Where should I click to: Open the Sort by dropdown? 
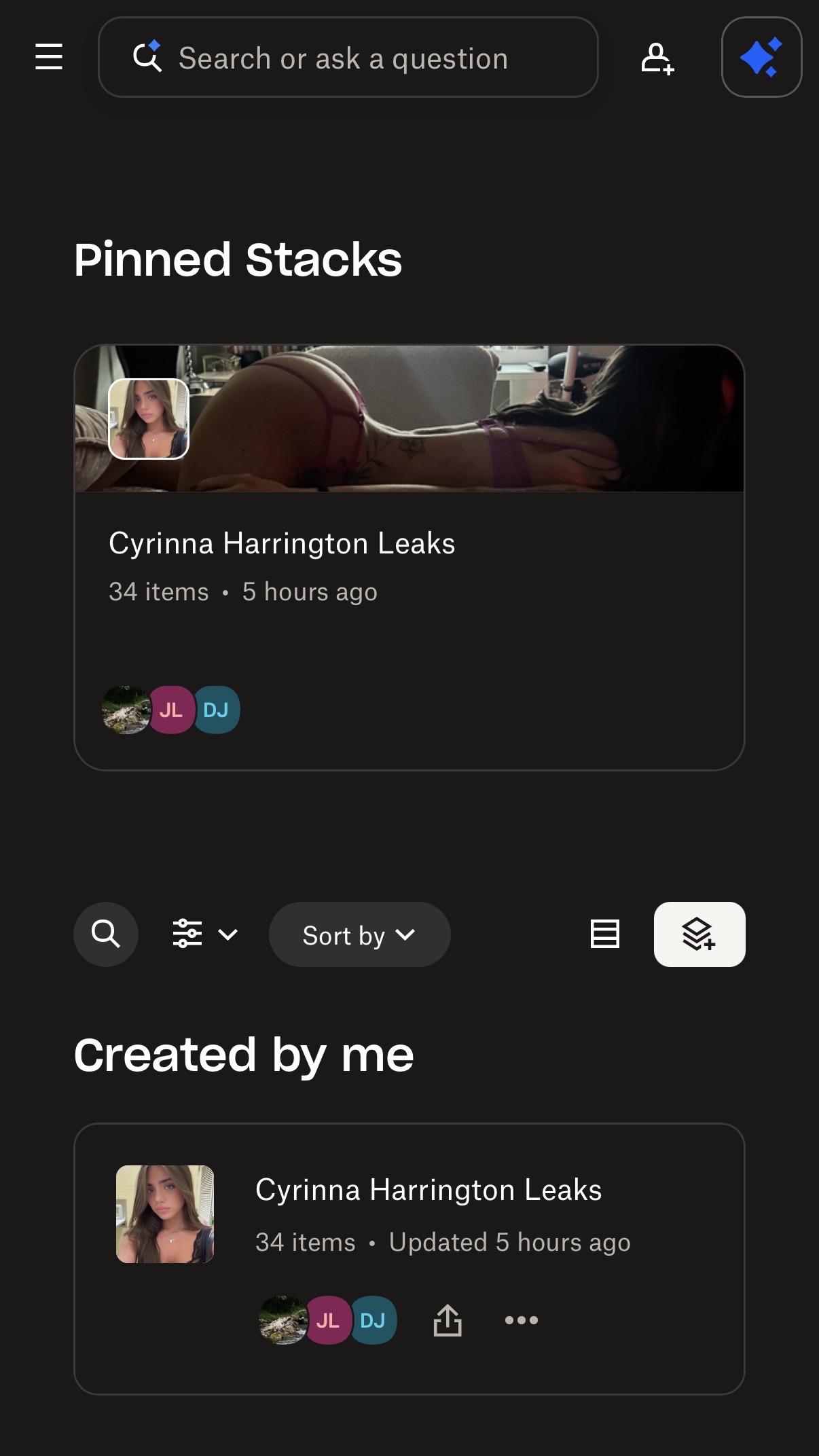359,934
